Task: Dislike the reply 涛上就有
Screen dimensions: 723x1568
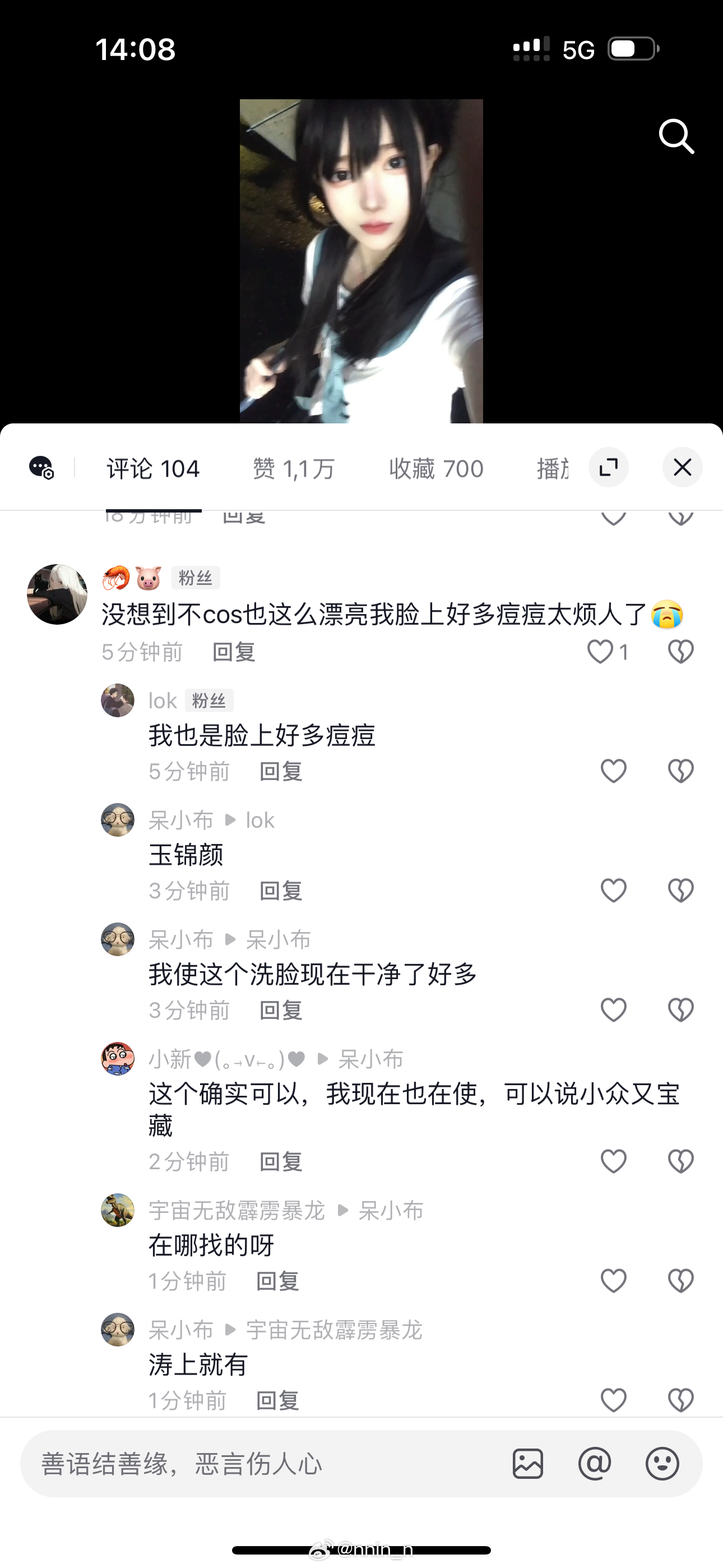Action: pyautogui.click(x=680, y=1400)
